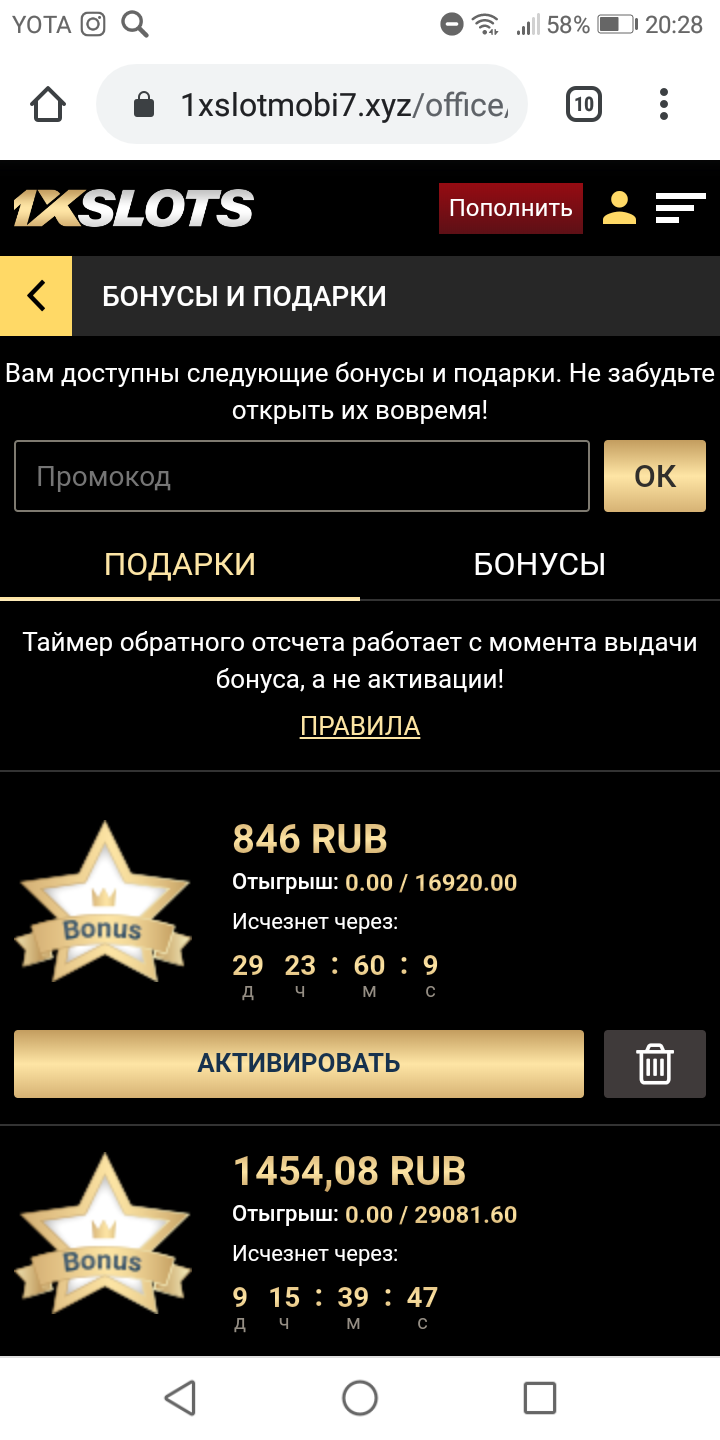
Task: Tap the Пополнить deposit button
Action: pyautogui.click(x=510, y=208)
